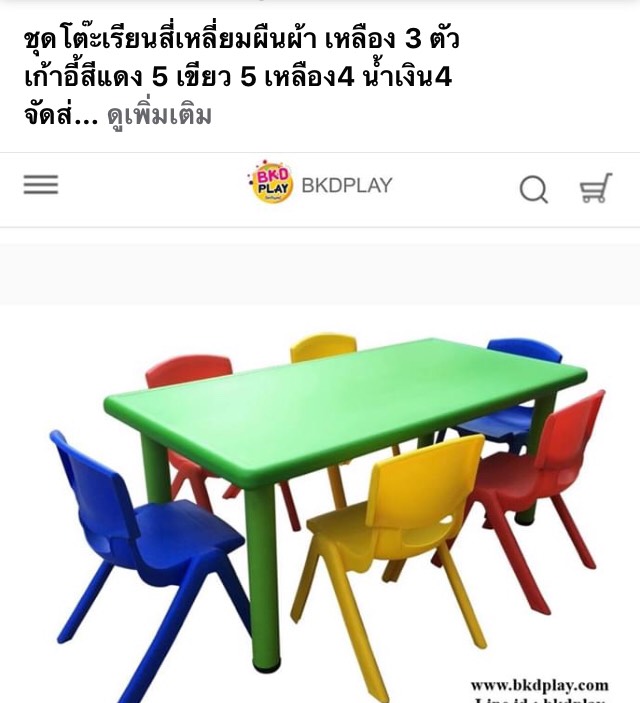Open the shopping cart
Image resolution: width=640 pixels, height=703 pixels.
point(596,187)
